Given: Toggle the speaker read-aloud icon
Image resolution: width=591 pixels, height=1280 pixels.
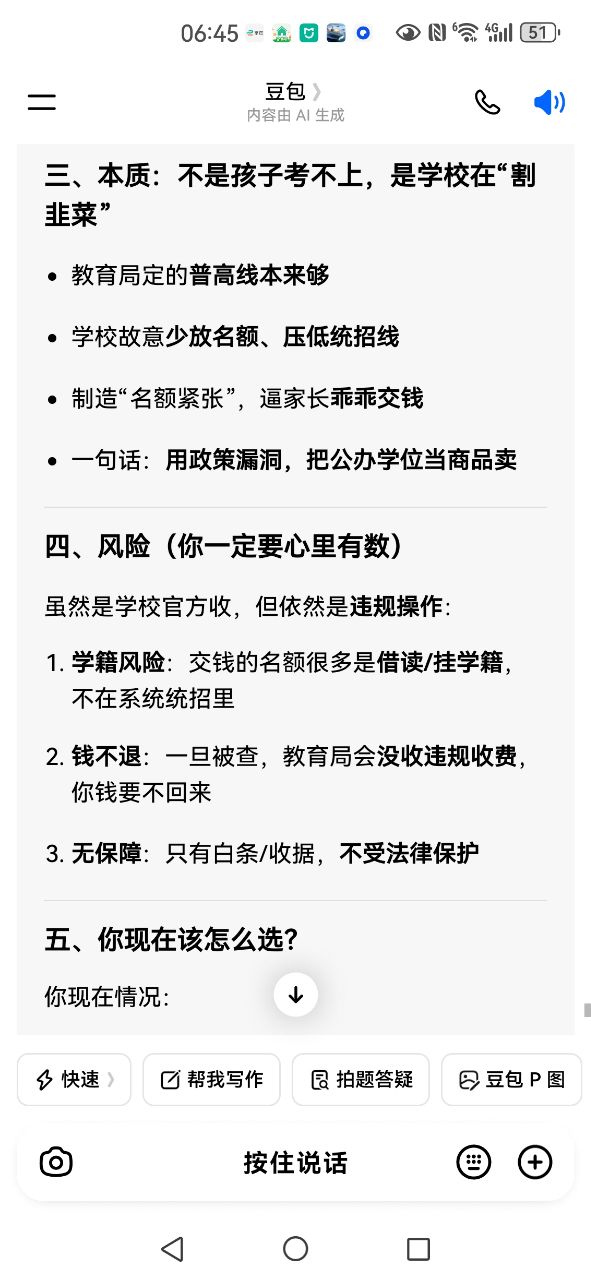Looking at the screenshot, I should (549, 102).
